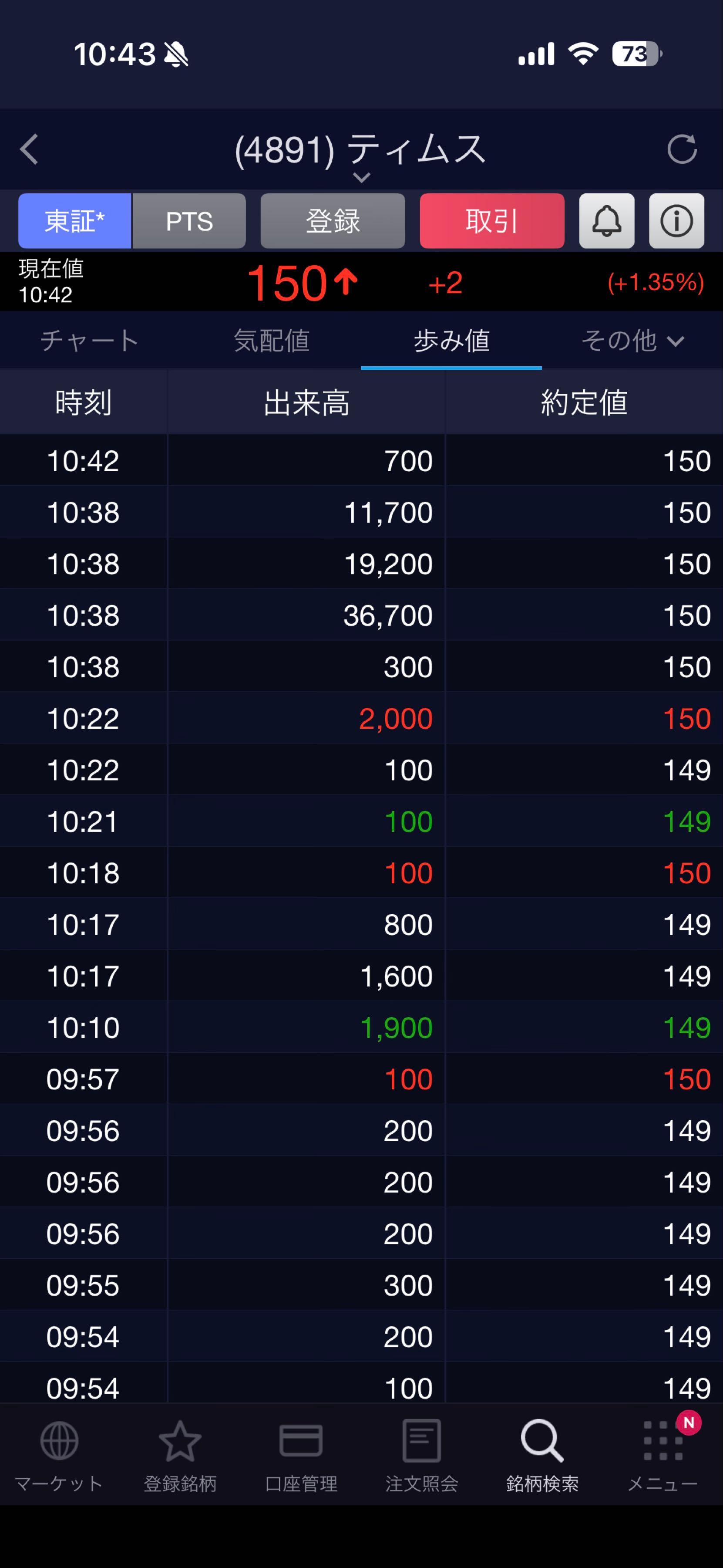
Task: Select the 歩み値 tab
Action: (451, 340)
